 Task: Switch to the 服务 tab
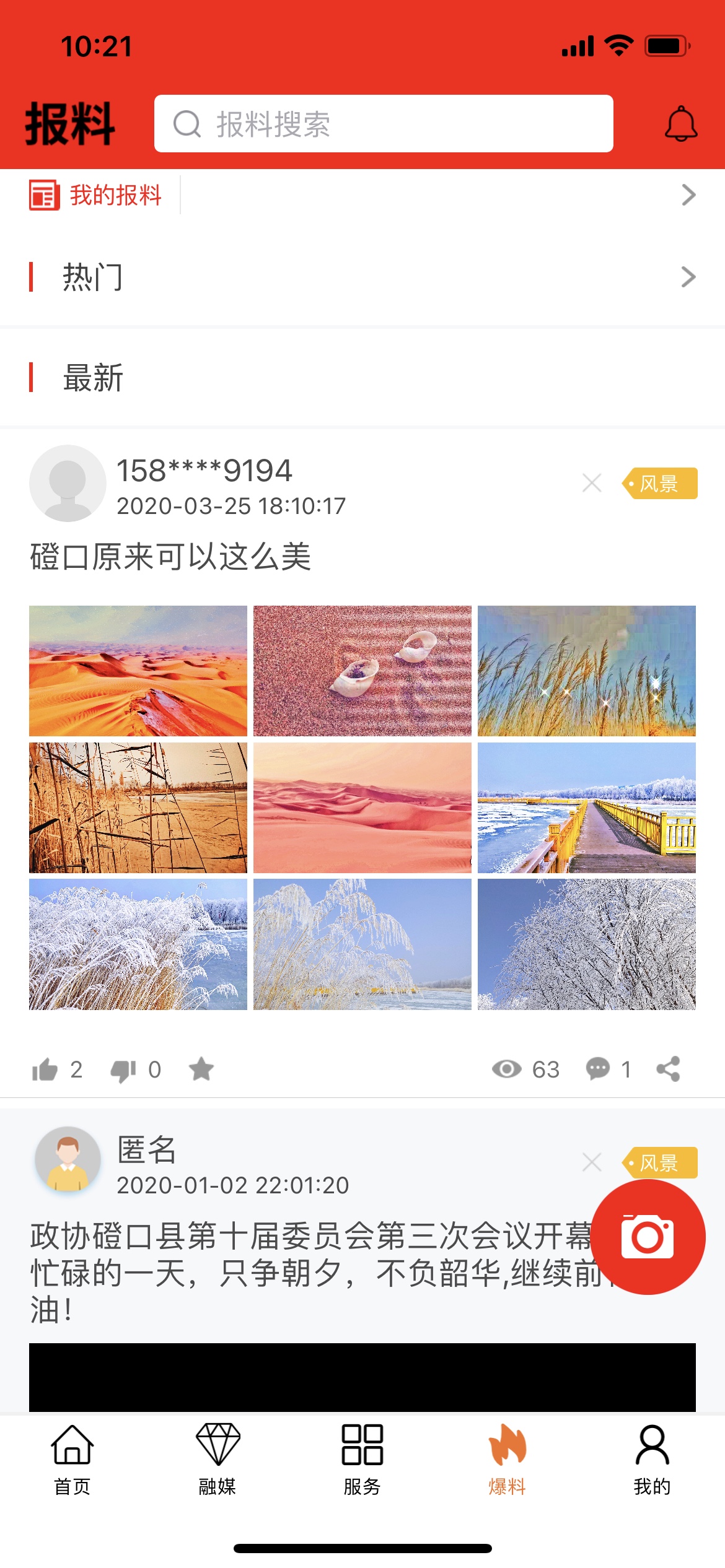click(362, 1460)
